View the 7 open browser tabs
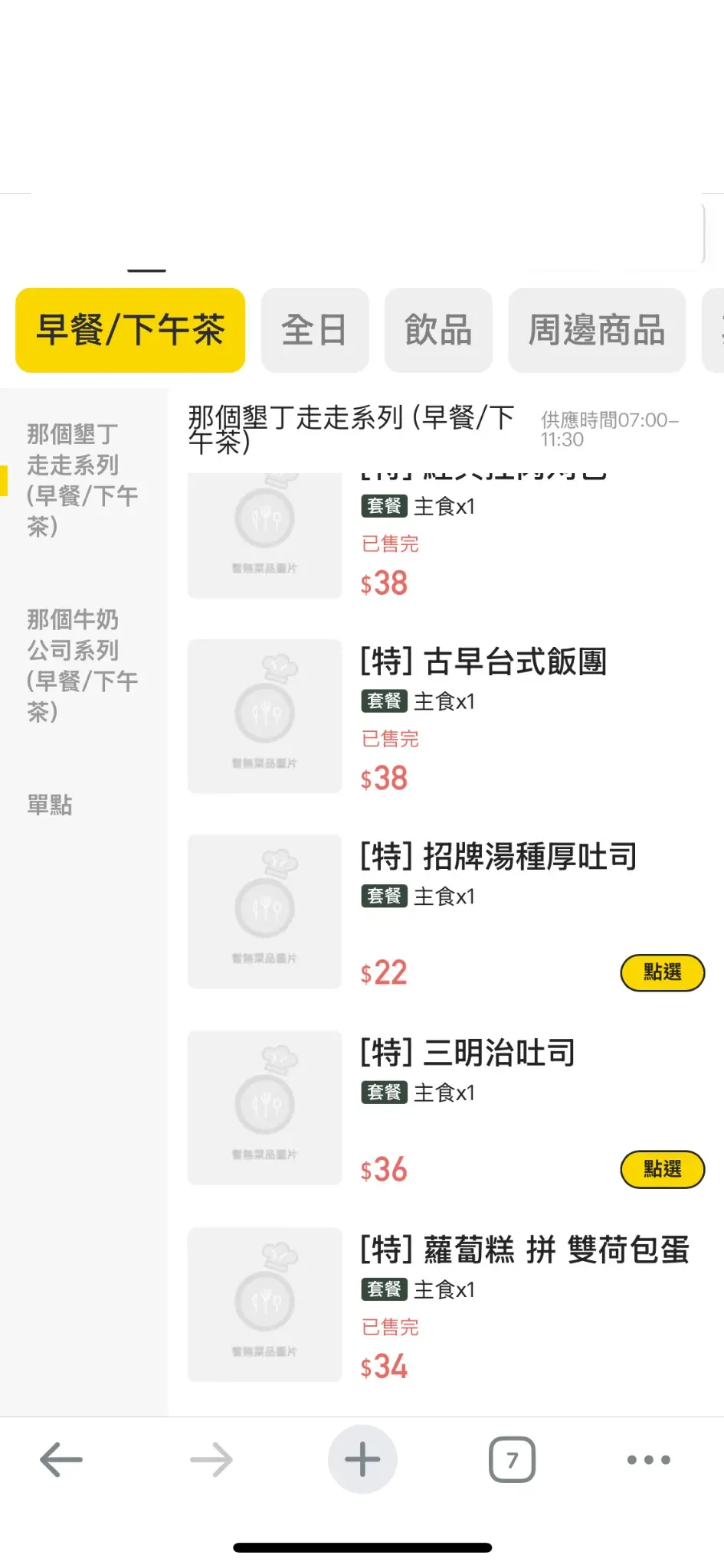The height and width of the screenshot is (1568, 724). click(x=512, y=1459)
